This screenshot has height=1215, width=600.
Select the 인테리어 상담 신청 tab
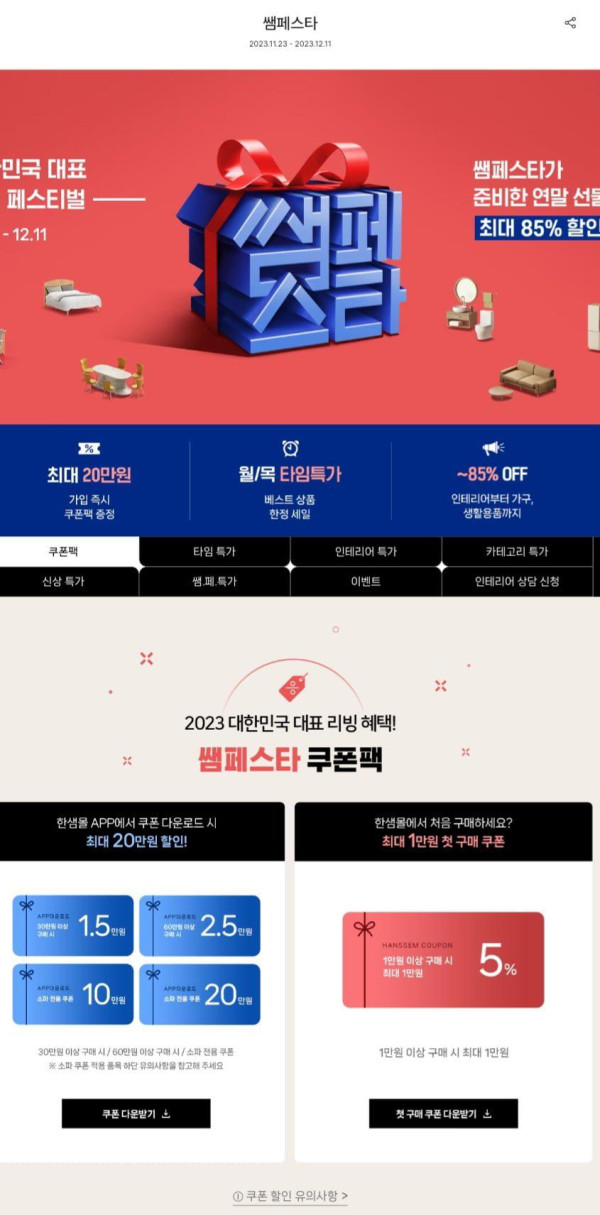click(517, 581)
